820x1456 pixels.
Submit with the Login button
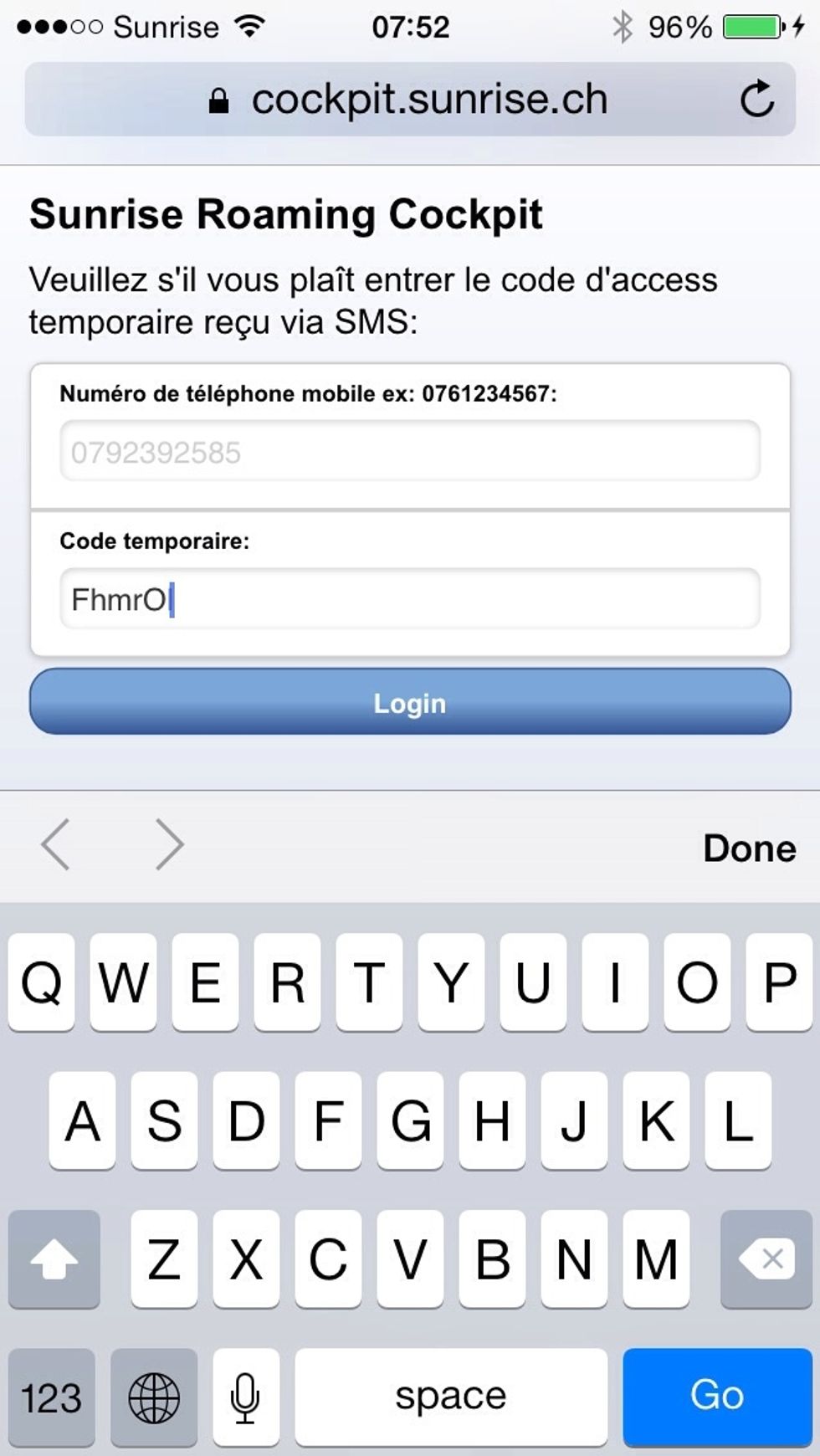[x=410, y=702]
